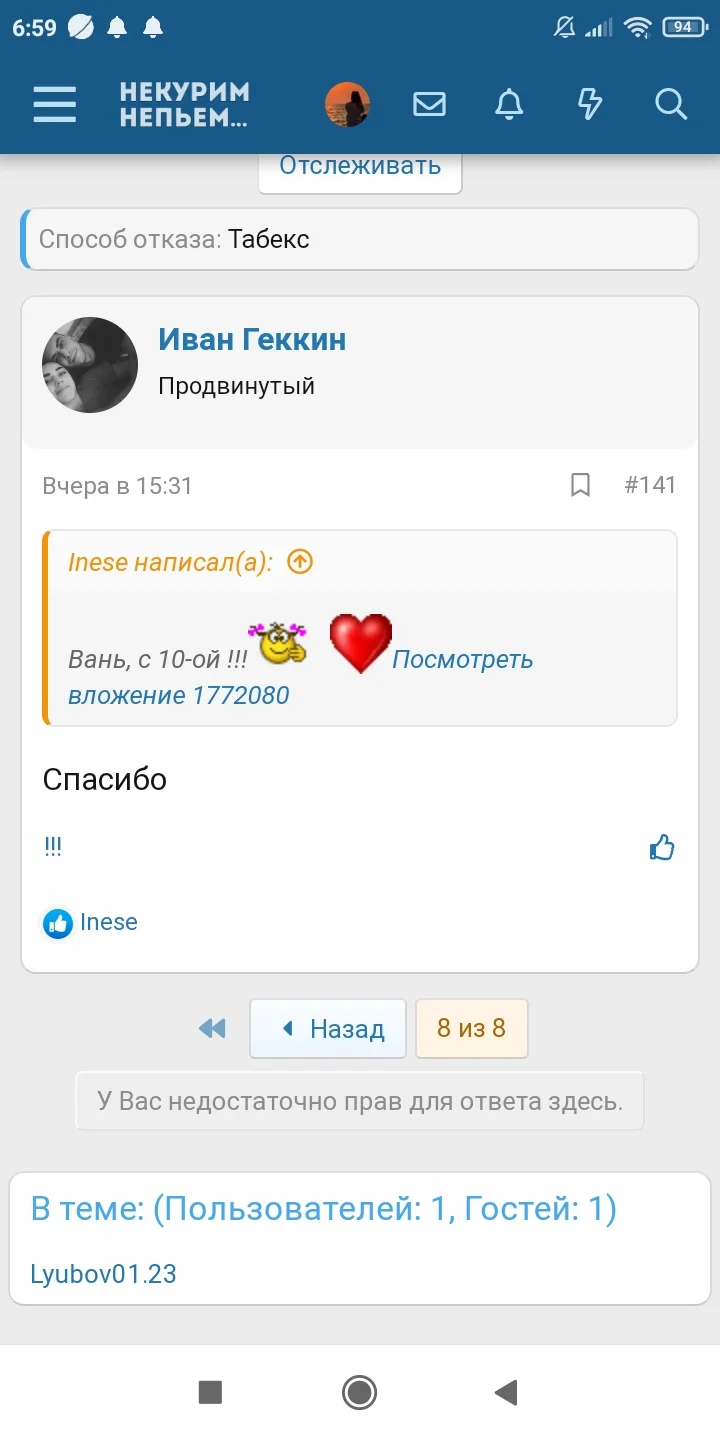
Task: View Inese who liked the post
Action: pyautogui.click(x=108, y=922)
